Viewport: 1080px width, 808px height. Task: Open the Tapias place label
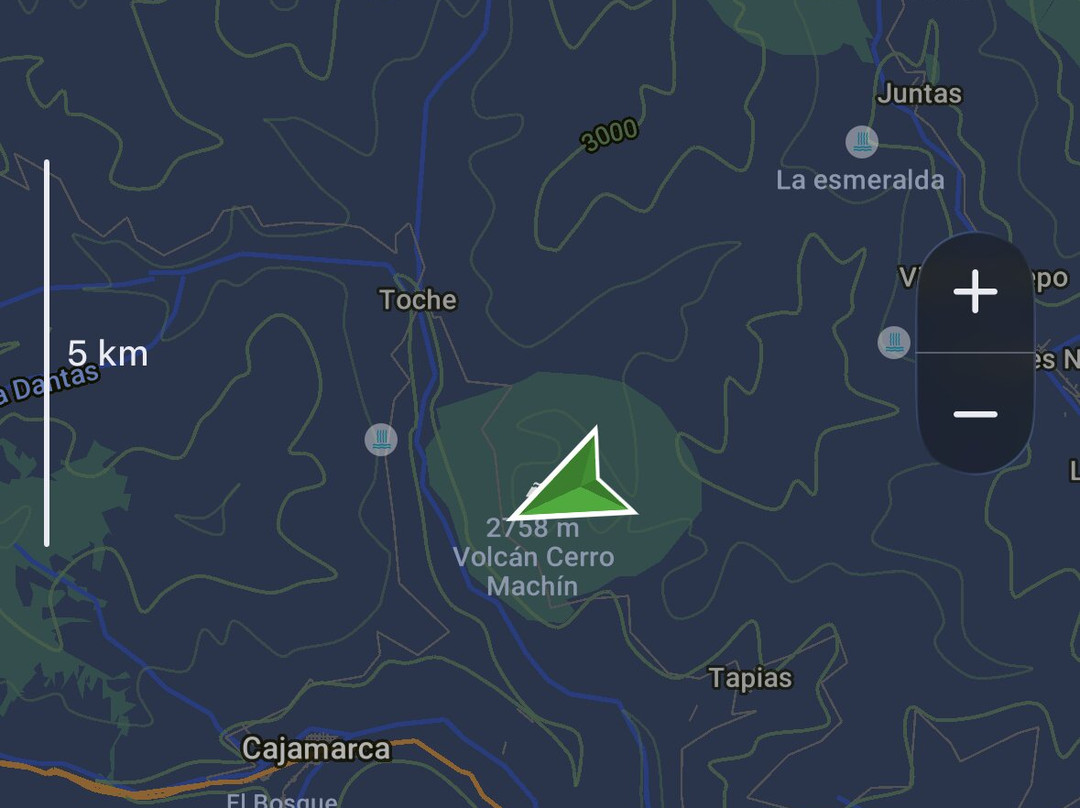point(750,678)
